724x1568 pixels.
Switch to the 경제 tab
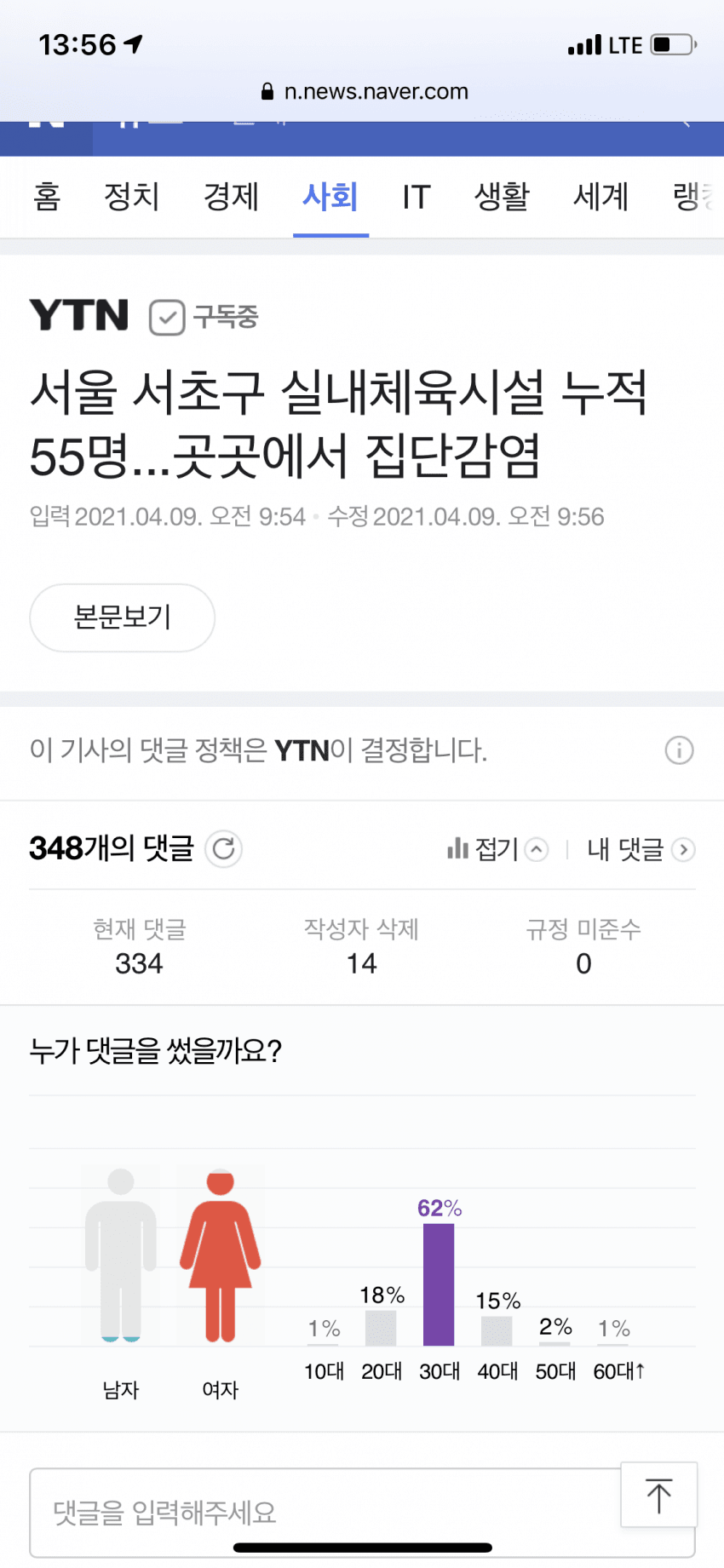[231, 197]
